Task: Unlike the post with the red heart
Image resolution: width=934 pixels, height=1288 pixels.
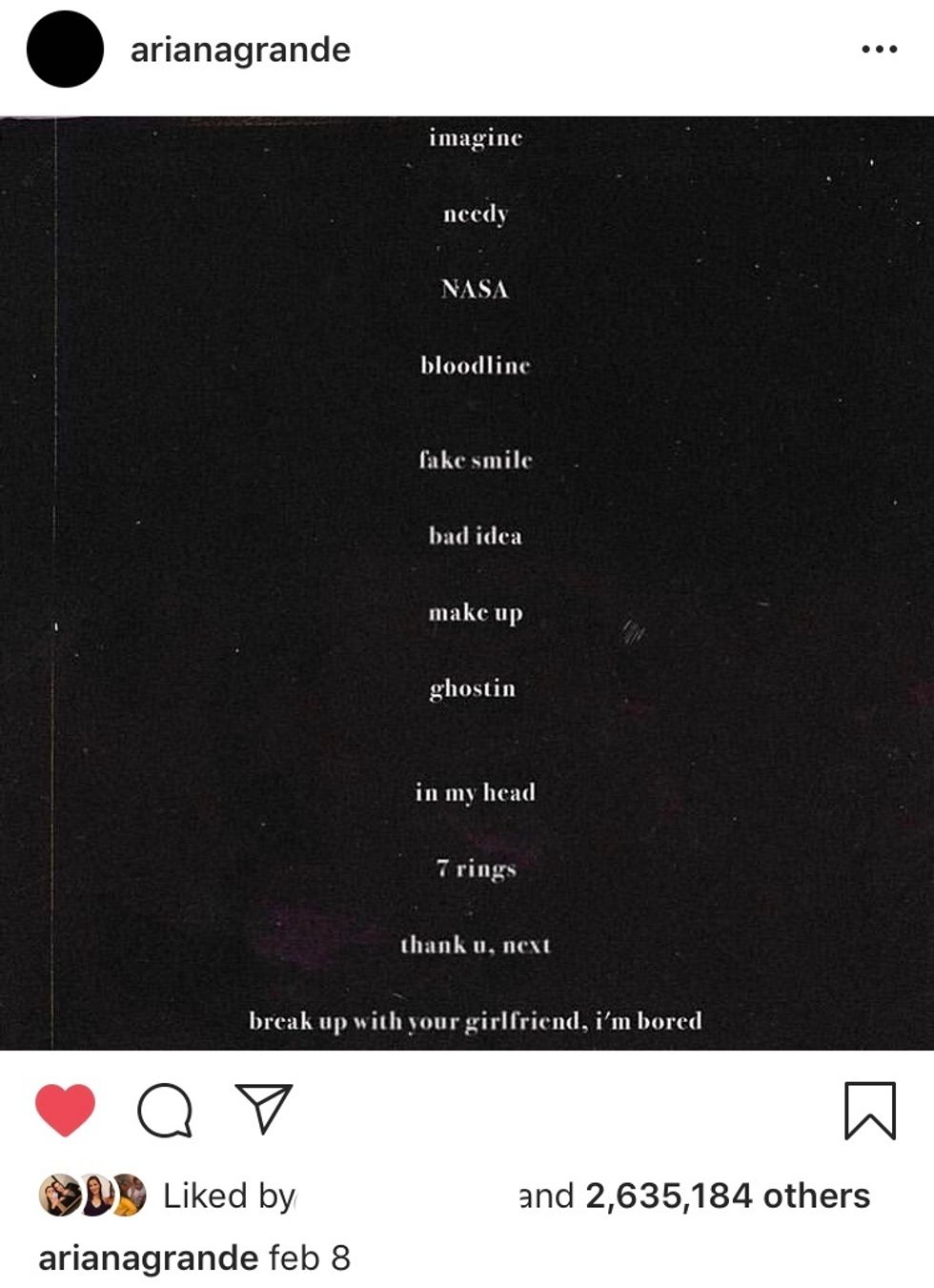Action: click(65, 1110)
